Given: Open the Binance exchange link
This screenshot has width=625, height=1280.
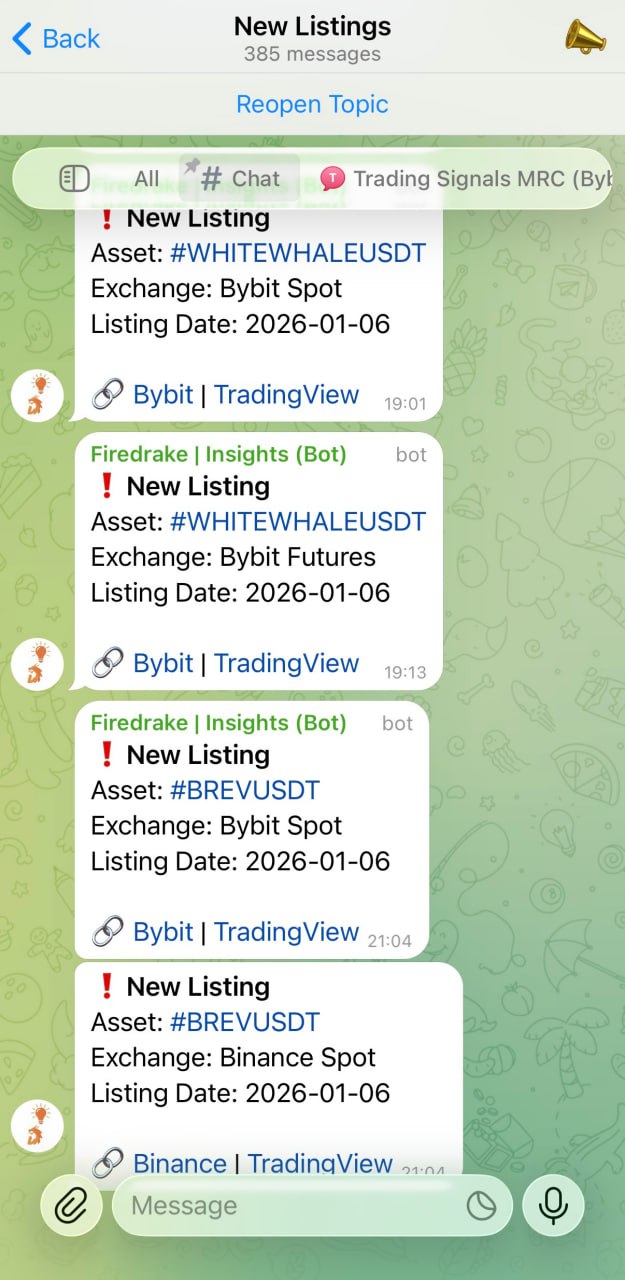Looking at the screenshot, I should pyautogui.click(x=180, y=1163).
